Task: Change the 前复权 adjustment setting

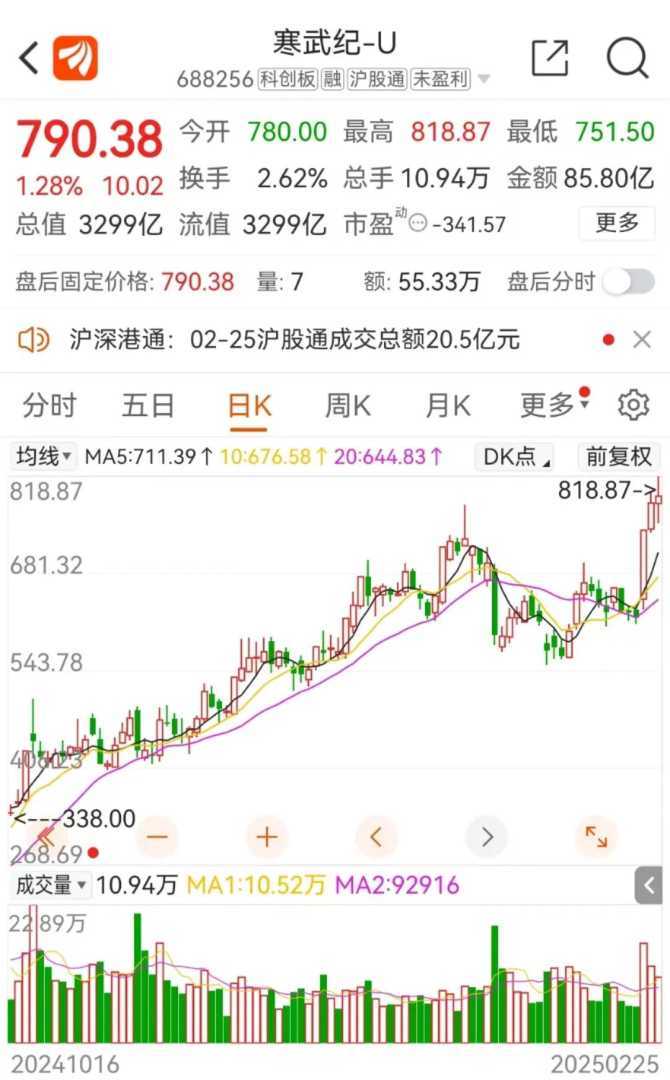Action: click(618, 457)
